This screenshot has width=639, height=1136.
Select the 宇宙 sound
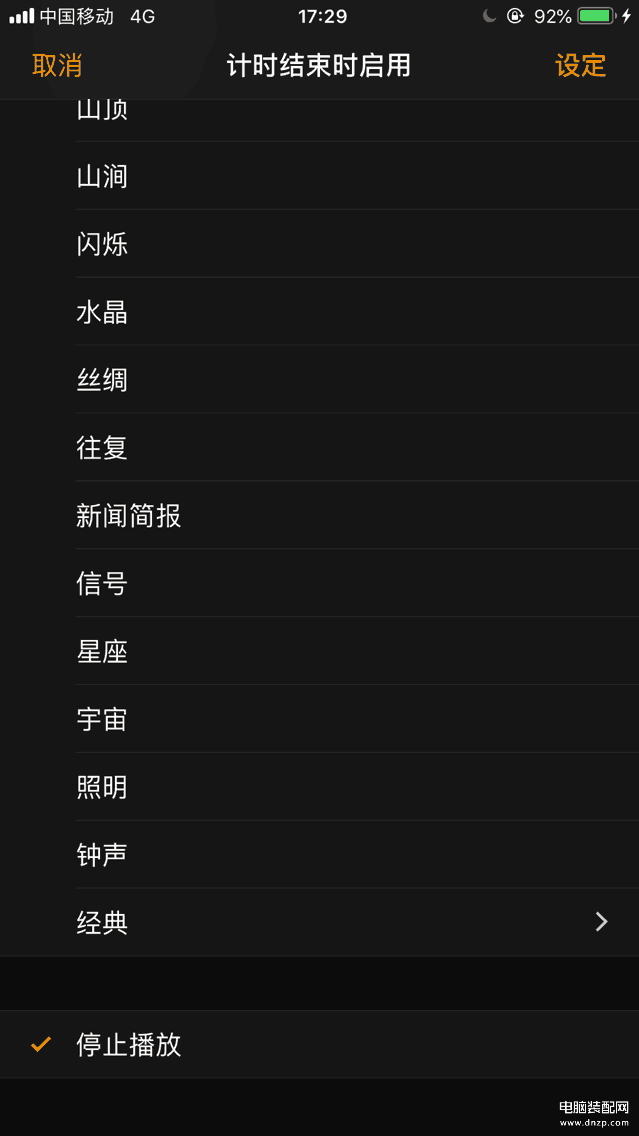pyautogui.click(x=320, y=719)
